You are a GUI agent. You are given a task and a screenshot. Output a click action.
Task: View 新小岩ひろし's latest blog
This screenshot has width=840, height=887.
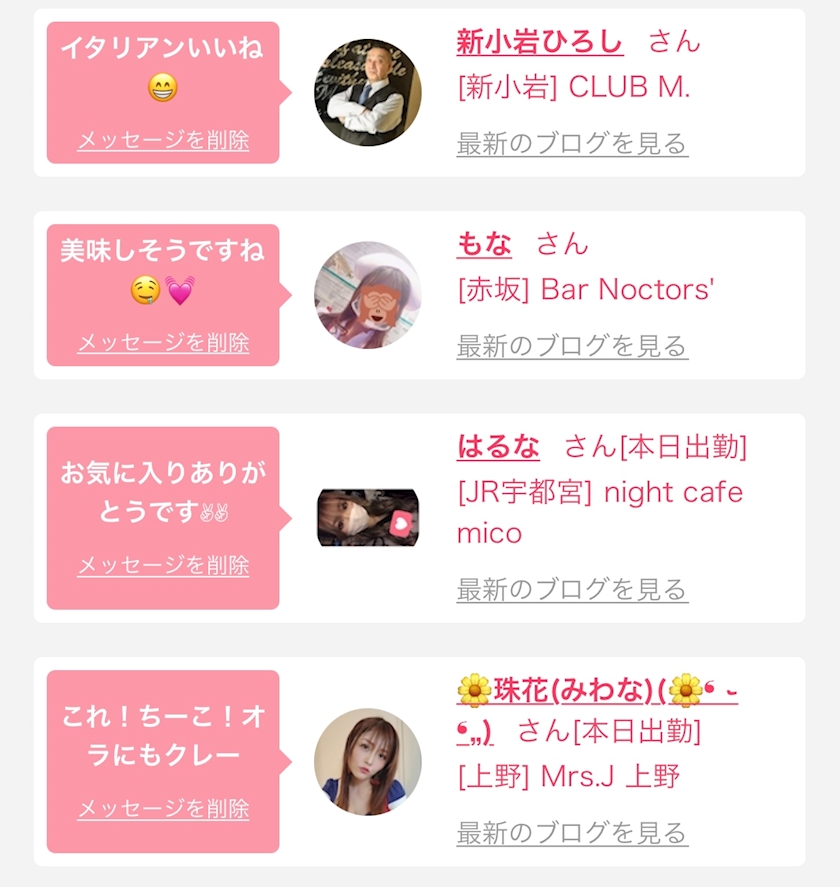[571, 143]
